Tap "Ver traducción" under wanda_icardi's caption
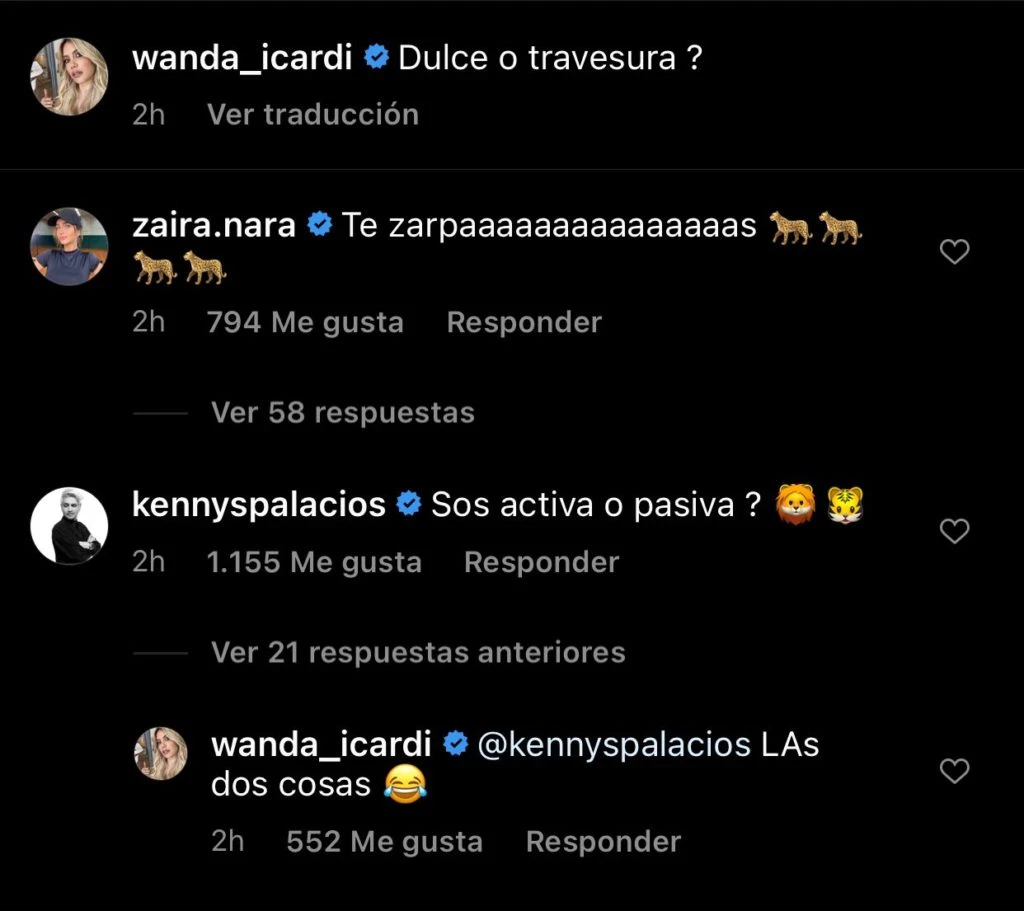The width and height of the screenshot is (1024, 911). pos(312,114)
